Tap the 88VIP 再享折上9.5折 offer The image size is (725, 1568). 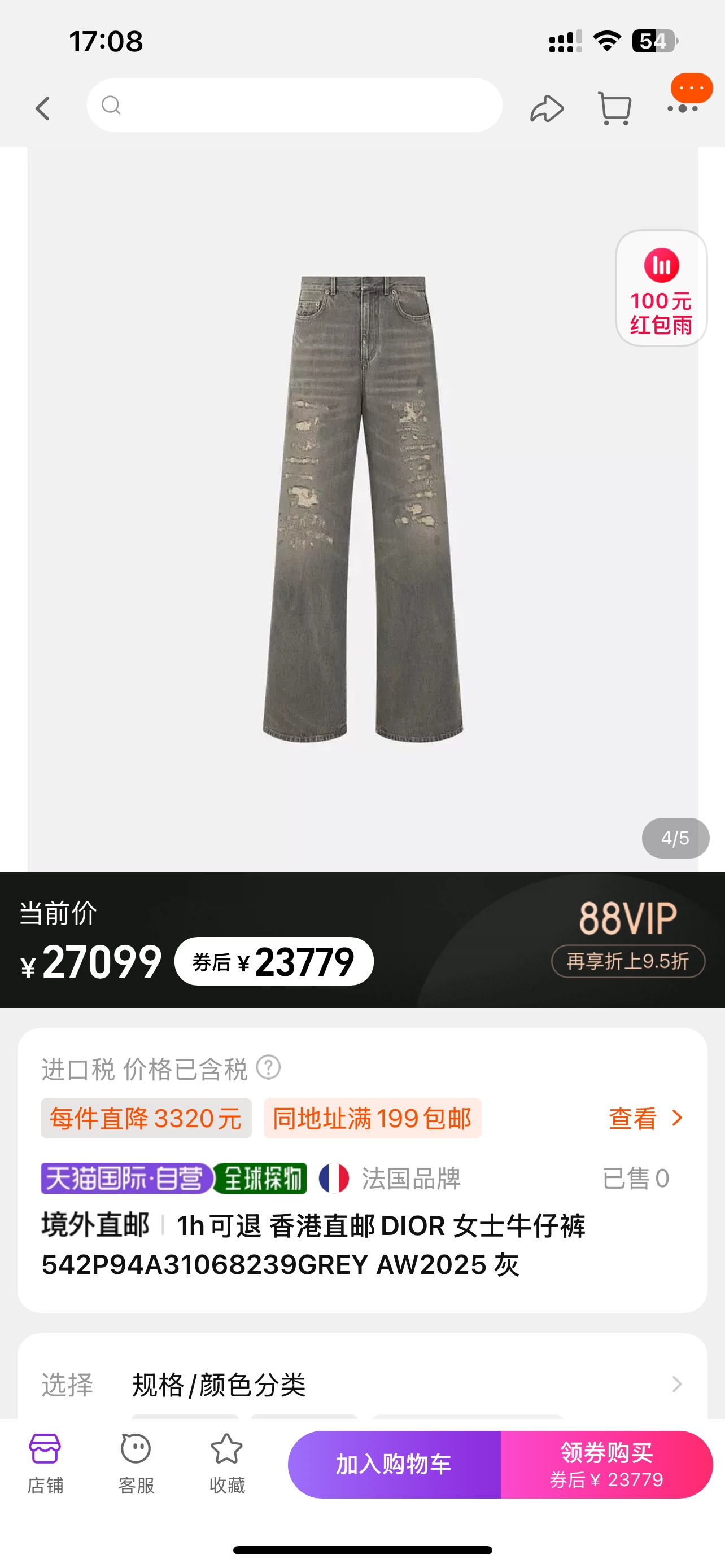[x=628, y=961]
